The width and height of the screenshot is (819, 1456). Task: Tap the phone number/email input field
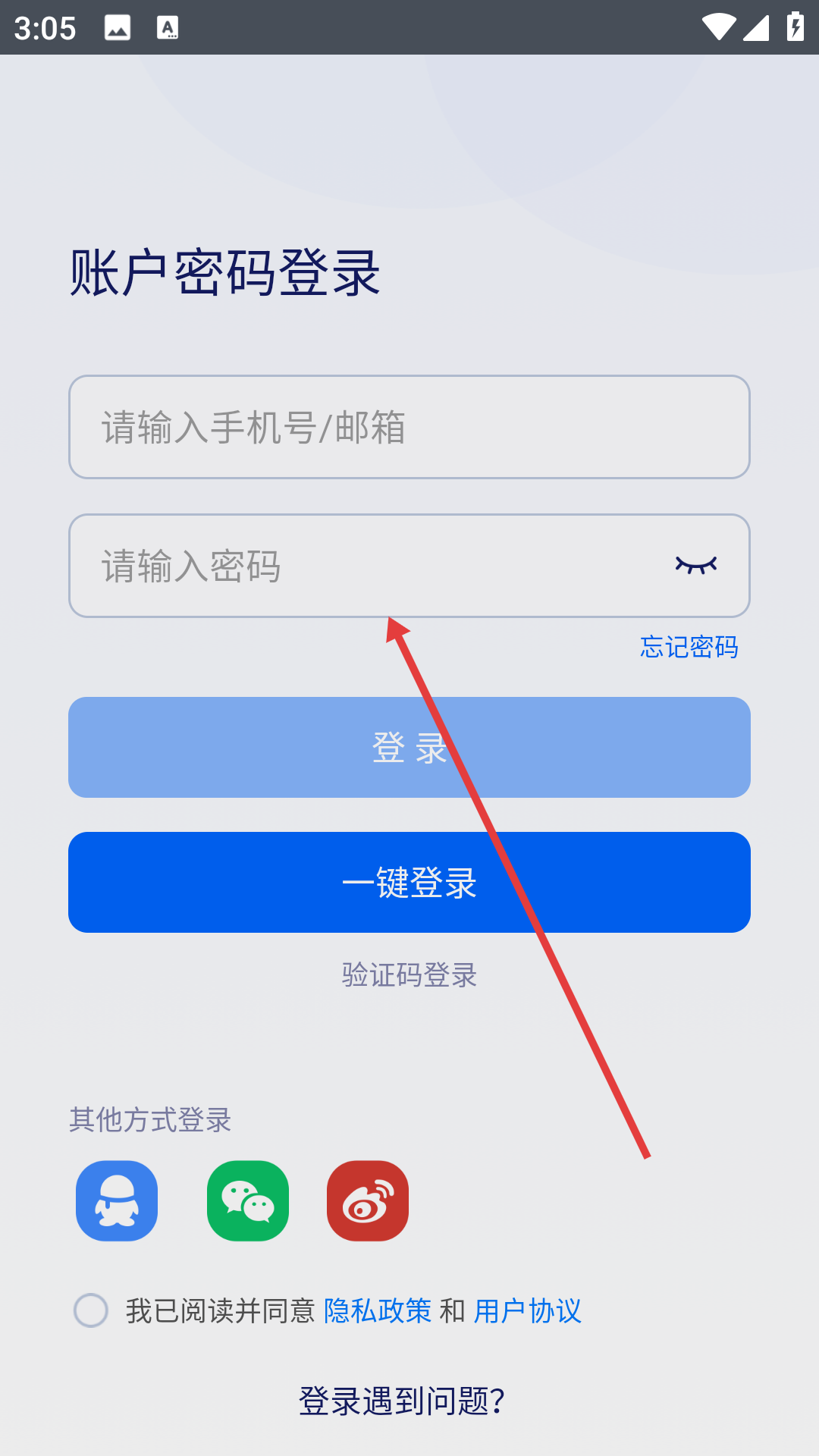click(x=409, y=427)
